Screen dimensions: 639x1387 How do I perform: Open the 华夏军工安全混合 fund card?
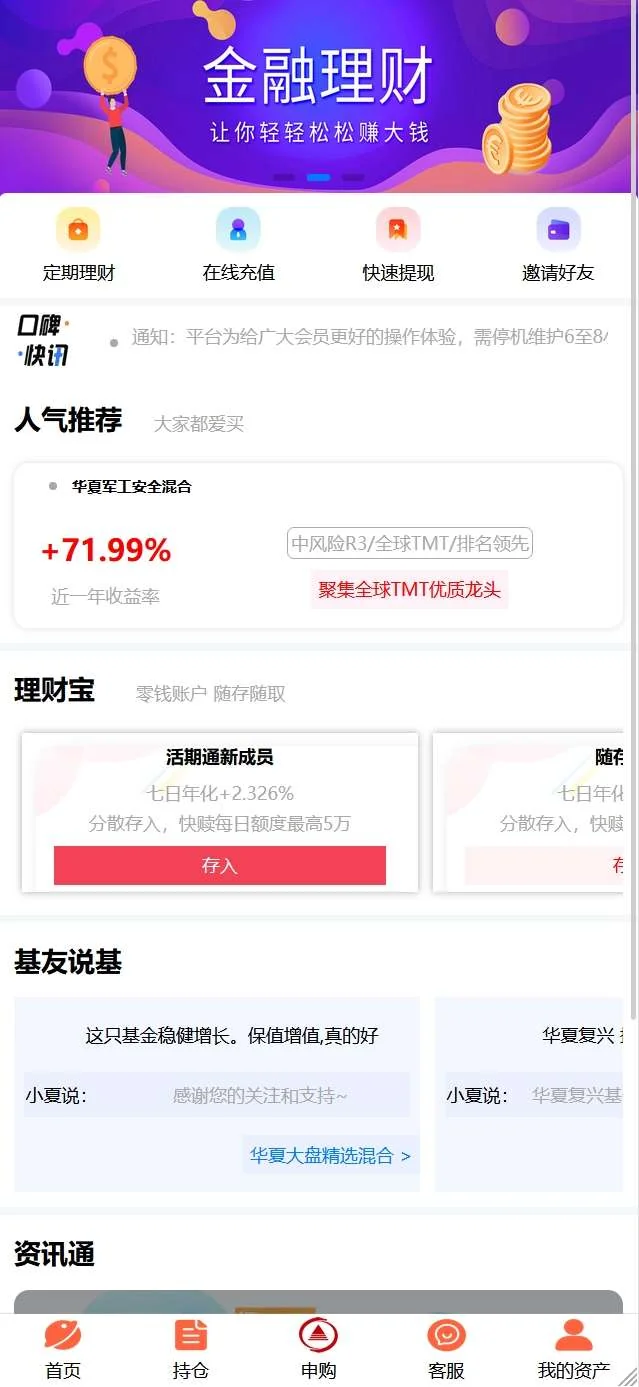(x=318, y=545)
